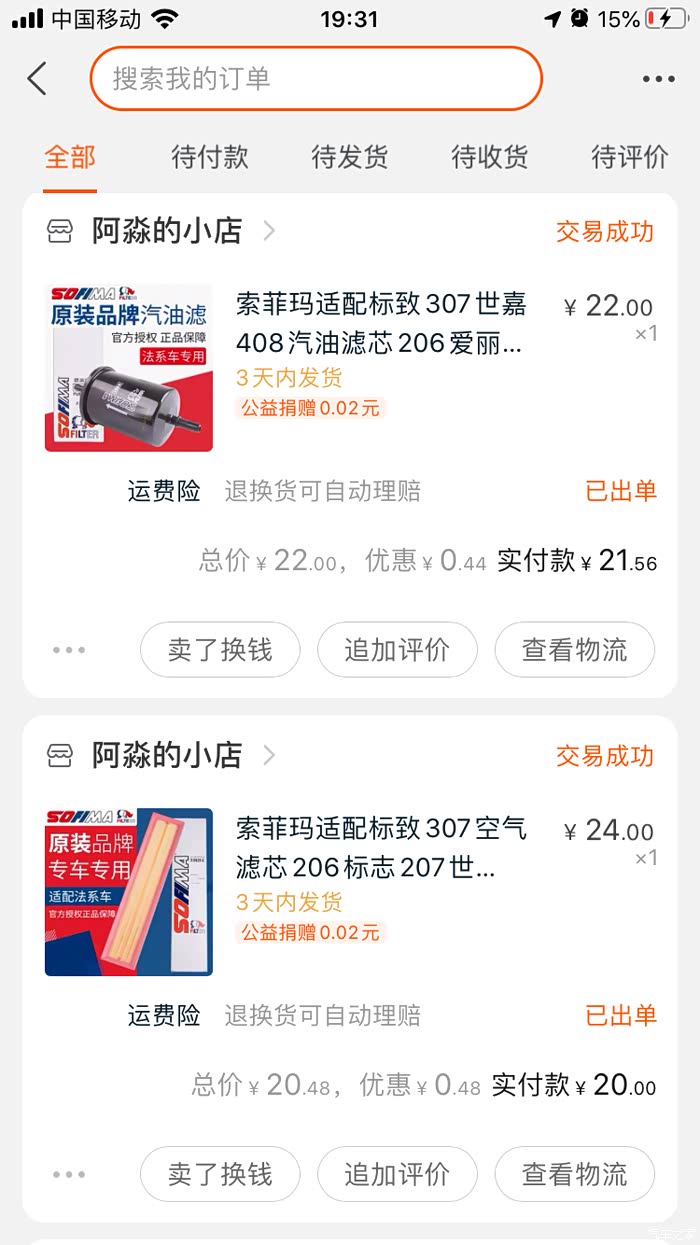
Task: Open the 汽油滤芯 product image
Action: point(129,368)
